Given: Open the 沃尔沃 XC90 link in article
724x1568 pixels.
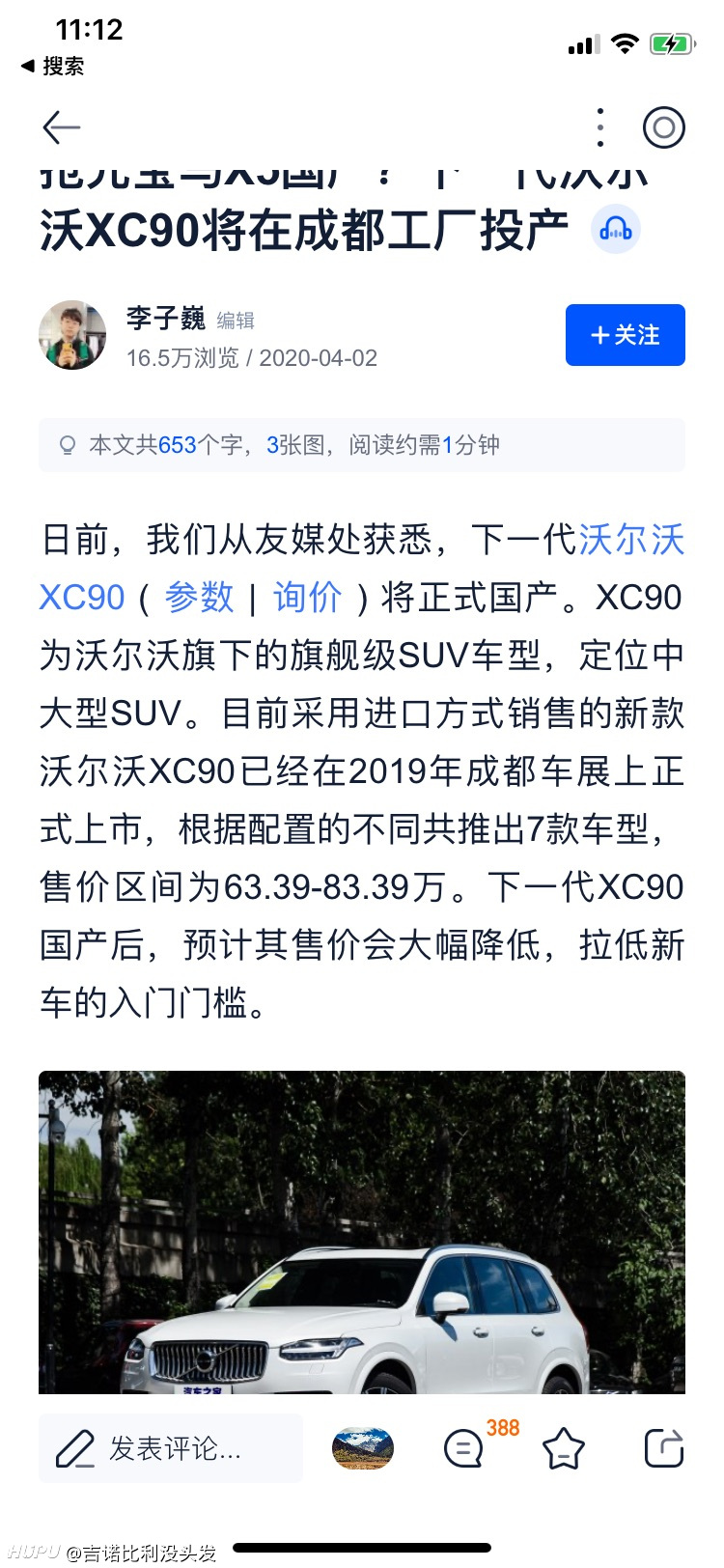Looking at the screenshot, I should [362, 569].
